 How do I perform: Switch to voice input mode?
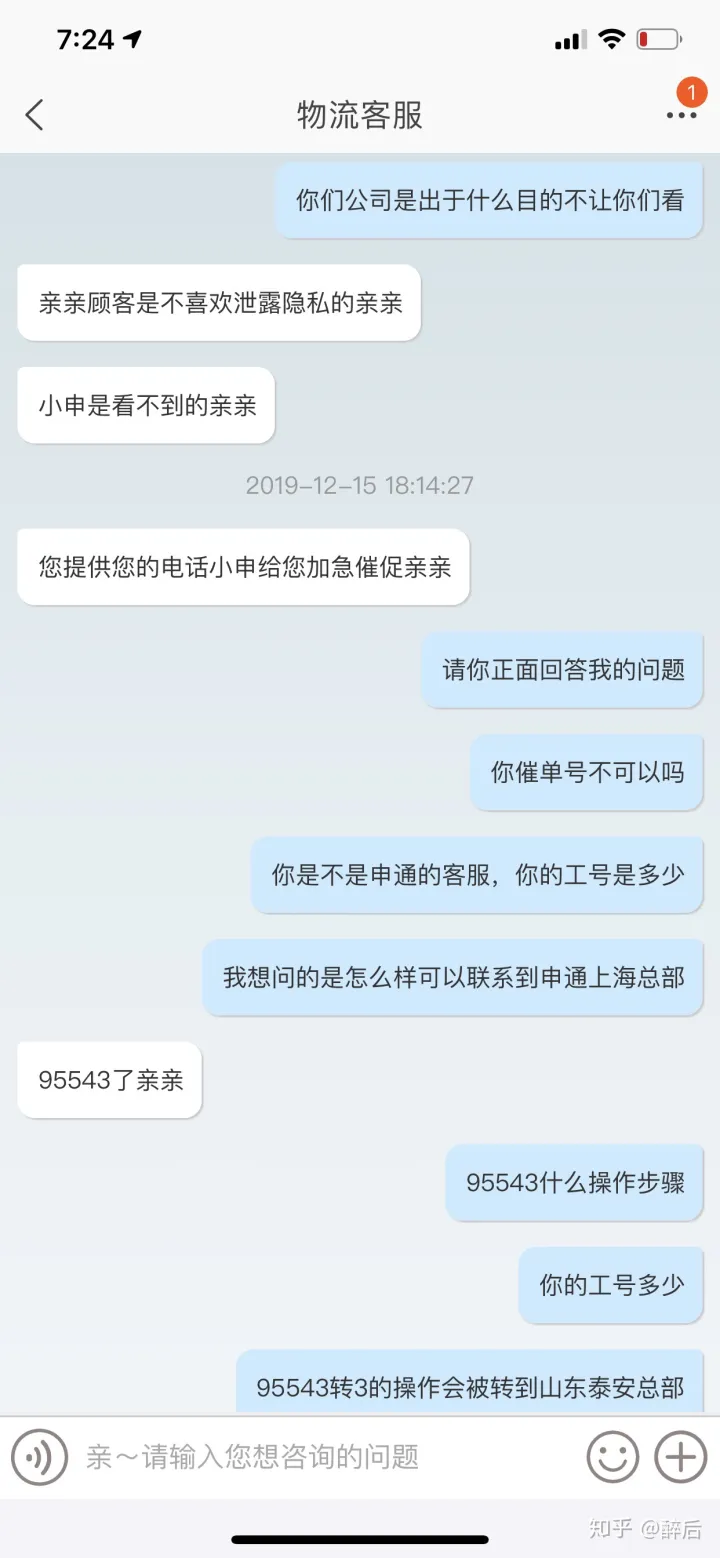39,1456
